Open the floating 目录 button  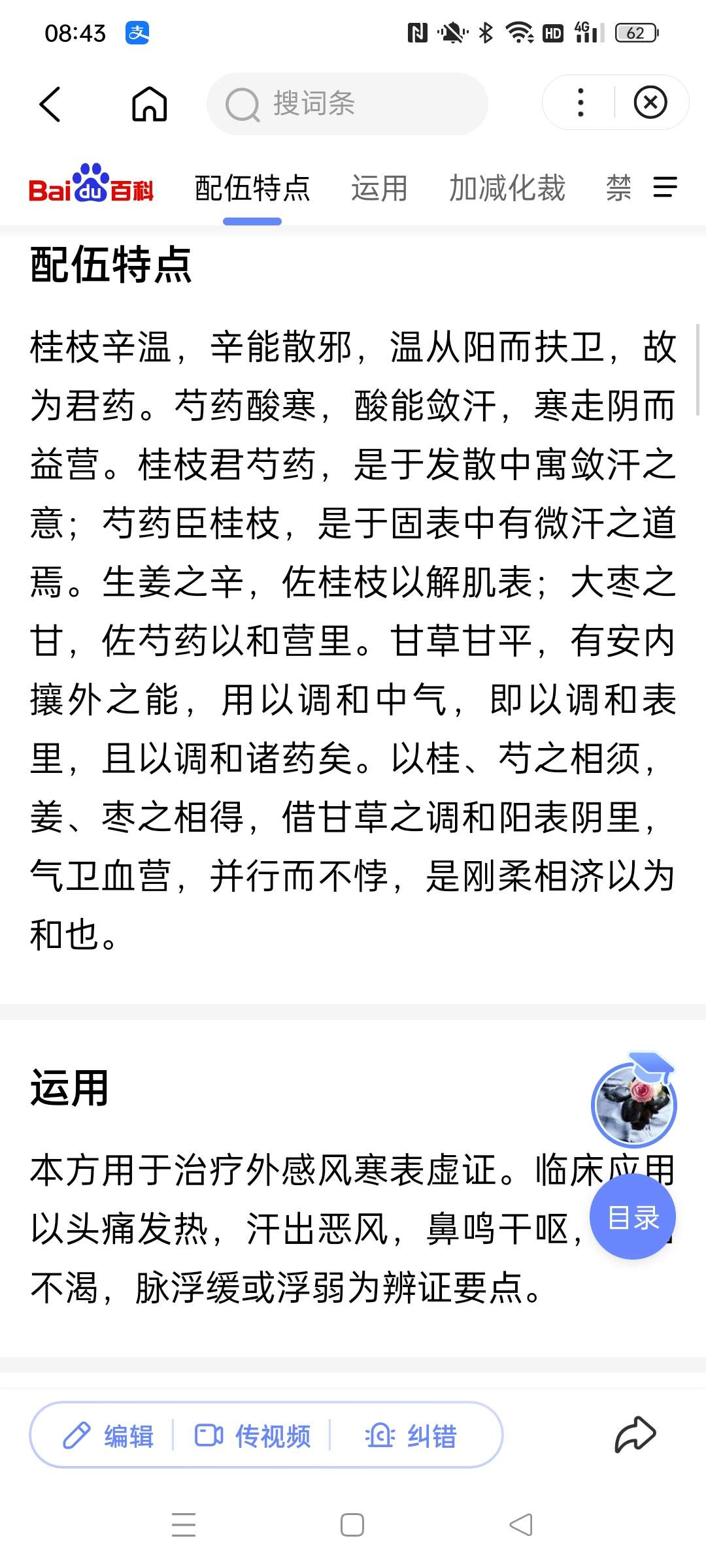coord(633,1217)
